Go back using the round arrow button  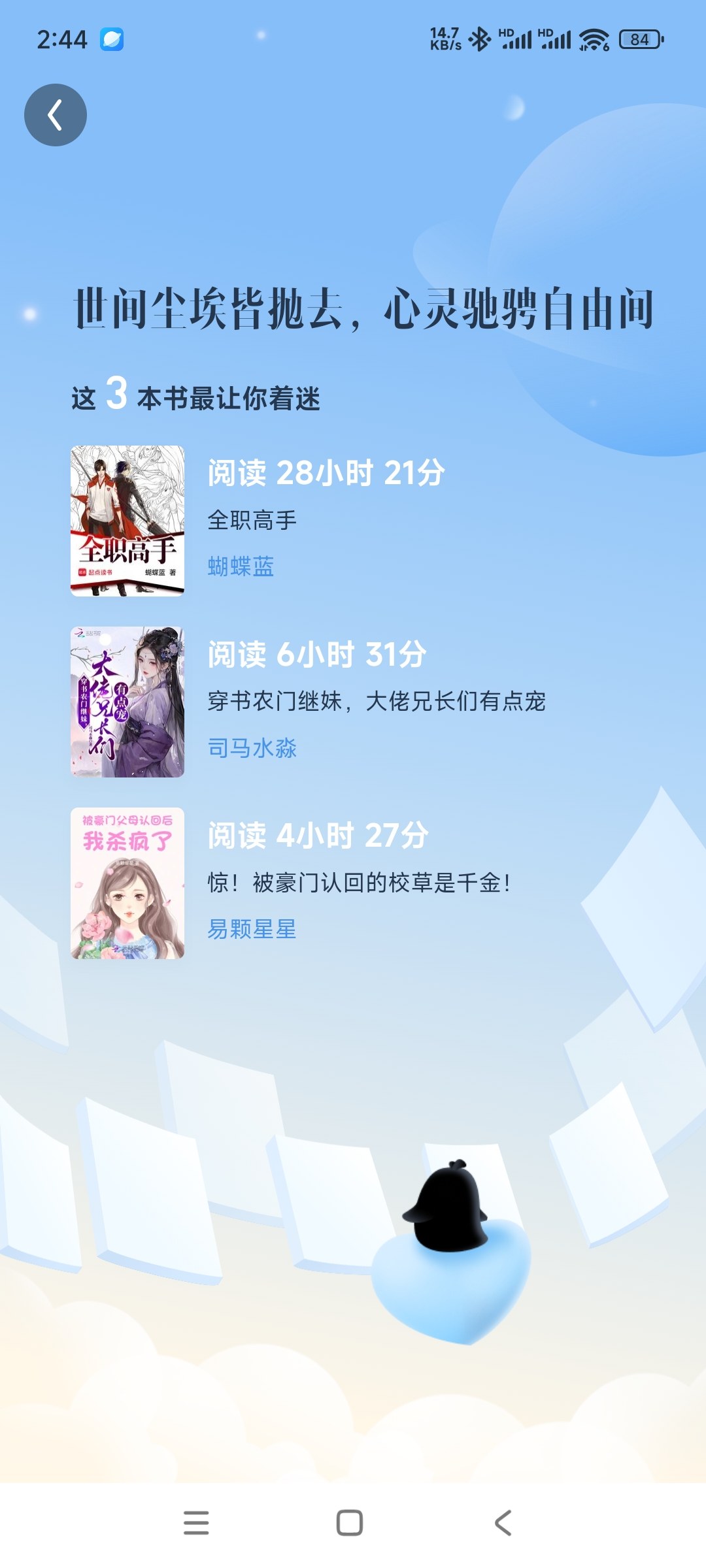point(56,115)
